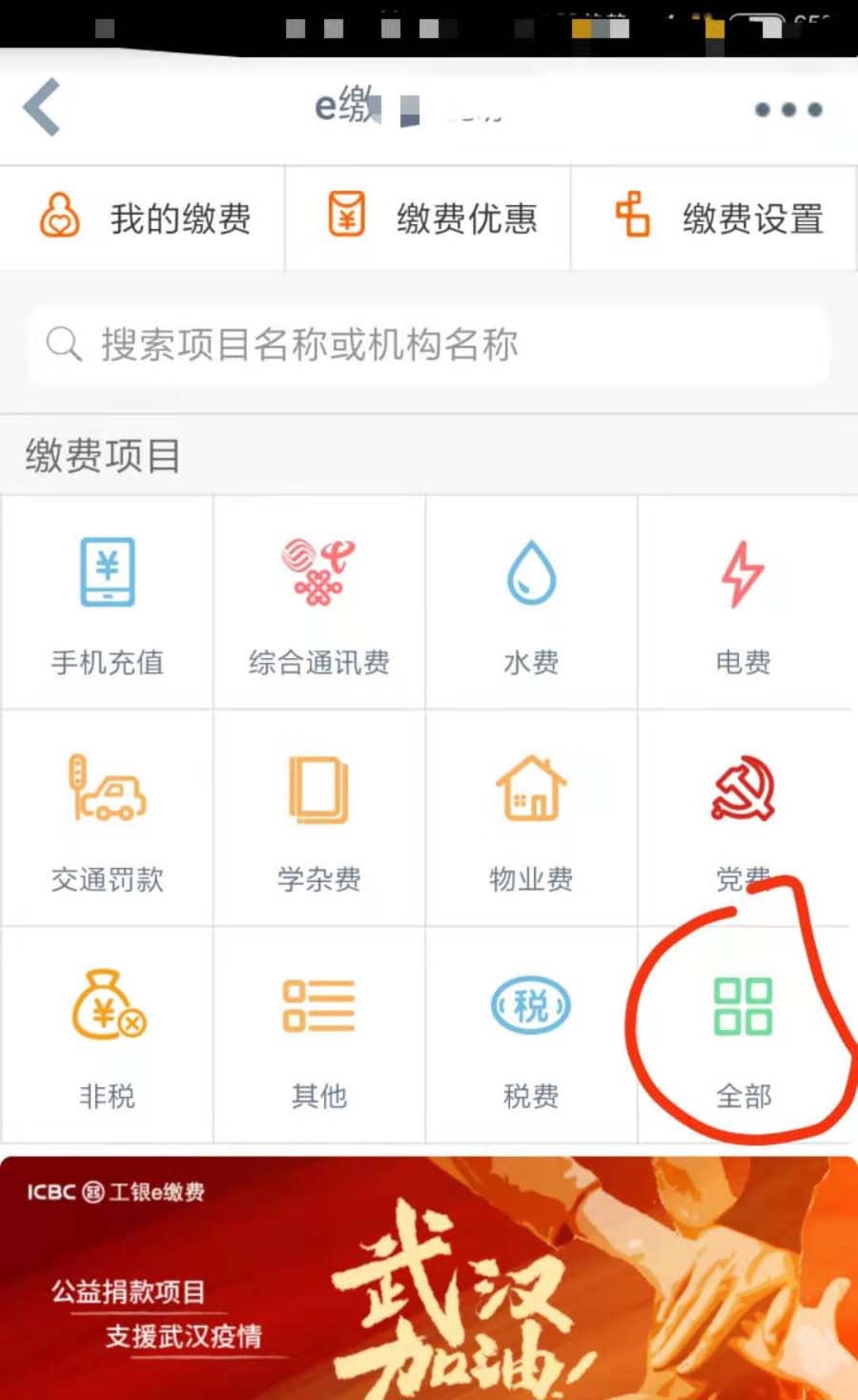Tap the search box for 项目名称或机构名称
858x1400 pixels.
[429, 344]
